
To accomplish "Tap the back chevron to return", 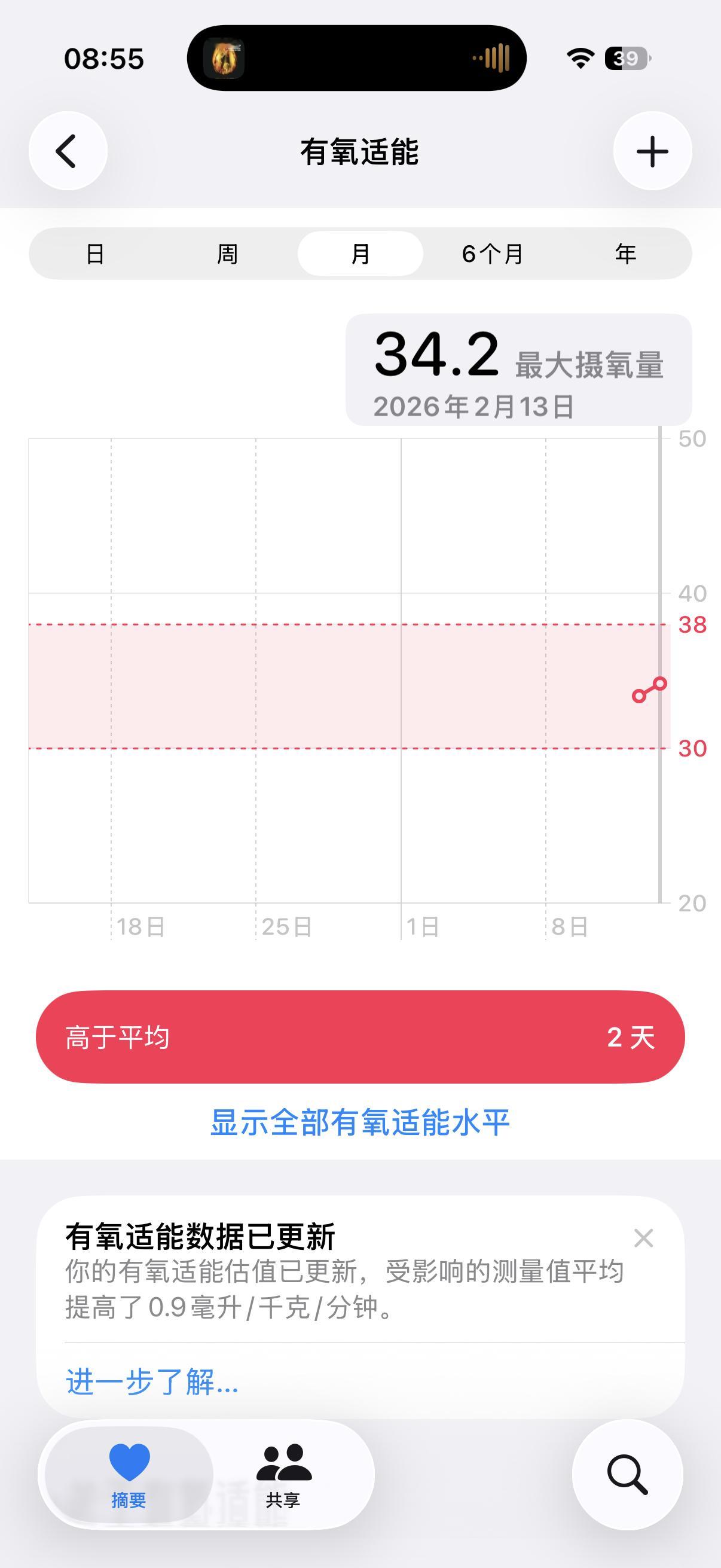I will tap(69, 151).
